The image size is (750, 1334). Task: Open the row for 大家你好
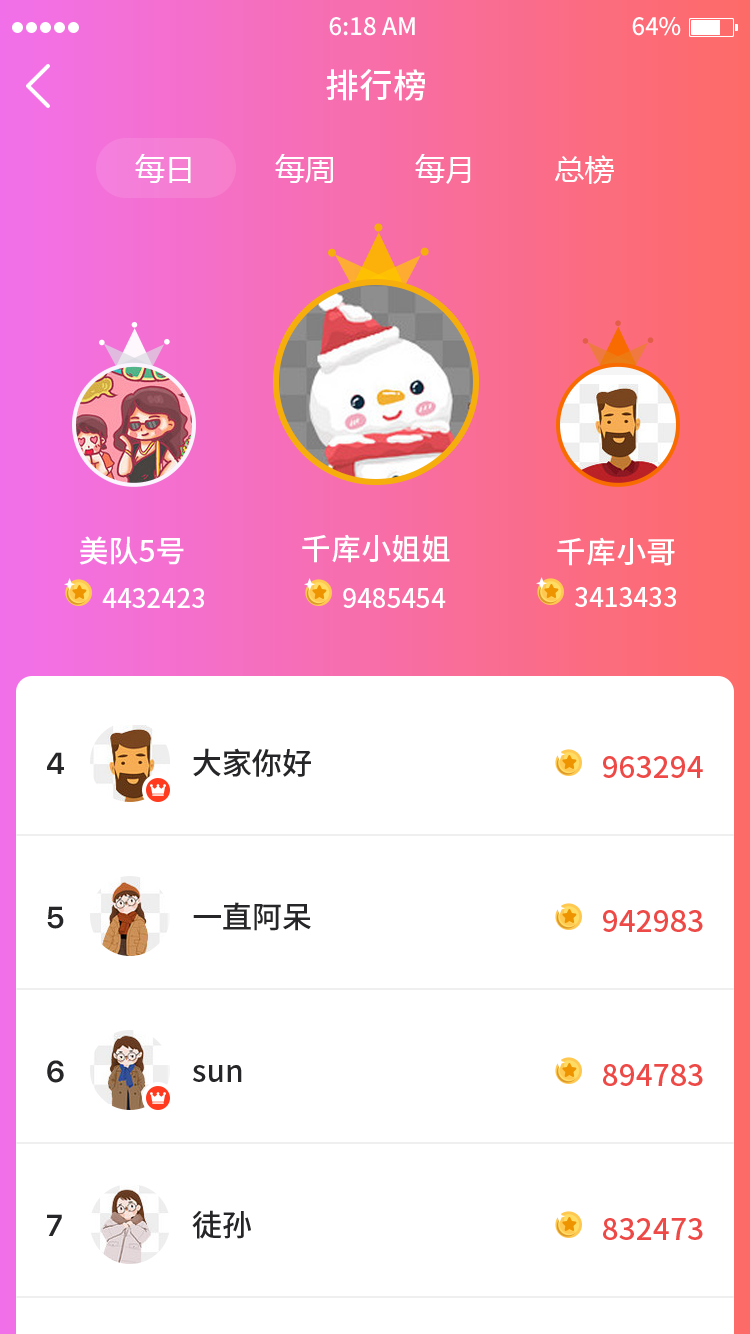pos(375,764)
